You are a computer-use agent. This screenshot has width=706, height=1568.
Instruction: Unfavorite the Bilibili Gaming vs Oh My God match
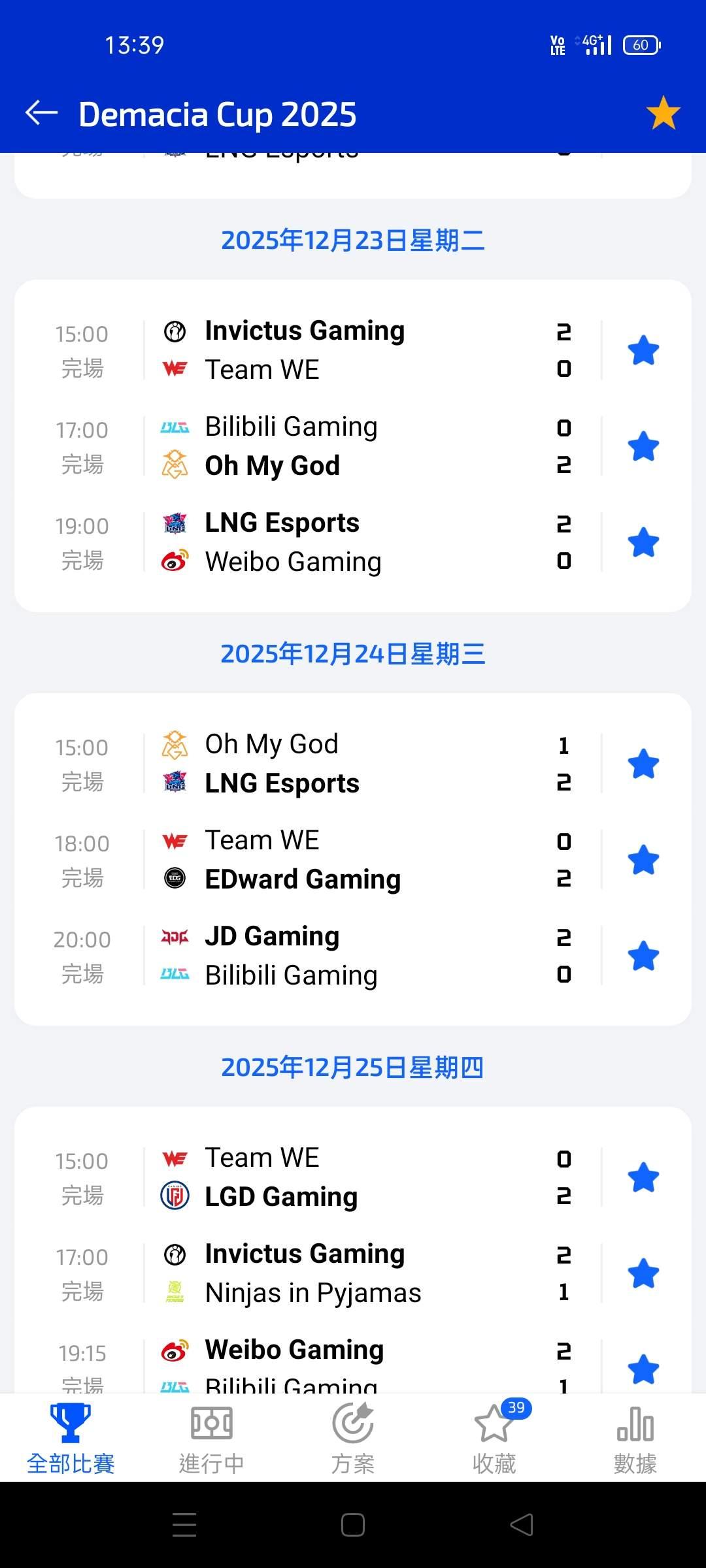643,447
